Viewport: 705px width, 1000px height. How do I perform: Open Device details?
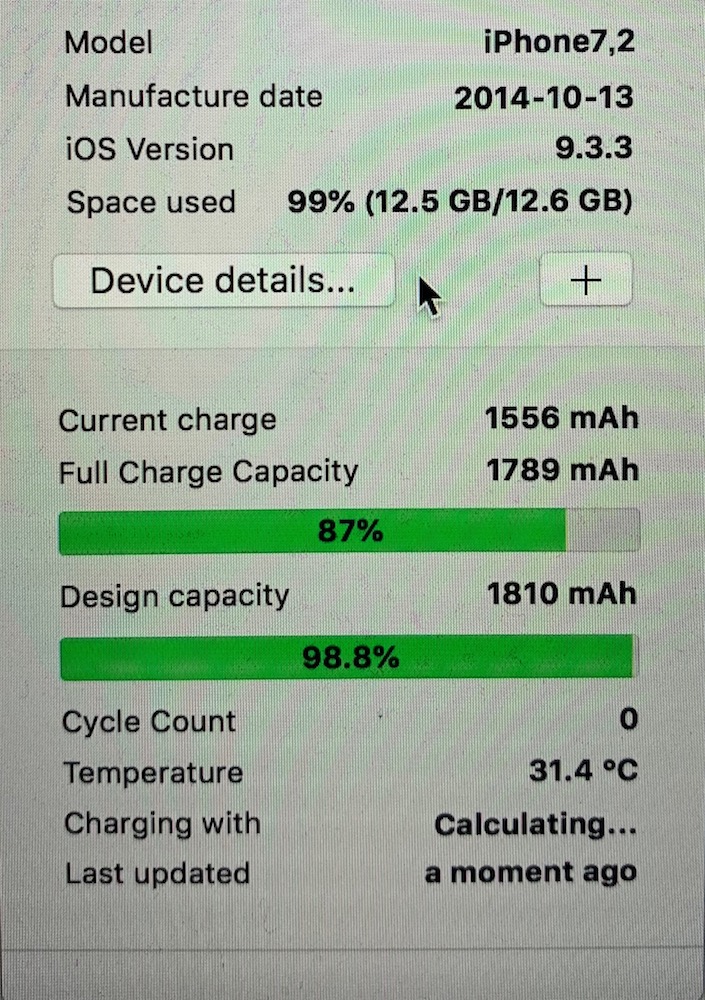[223, 281]
